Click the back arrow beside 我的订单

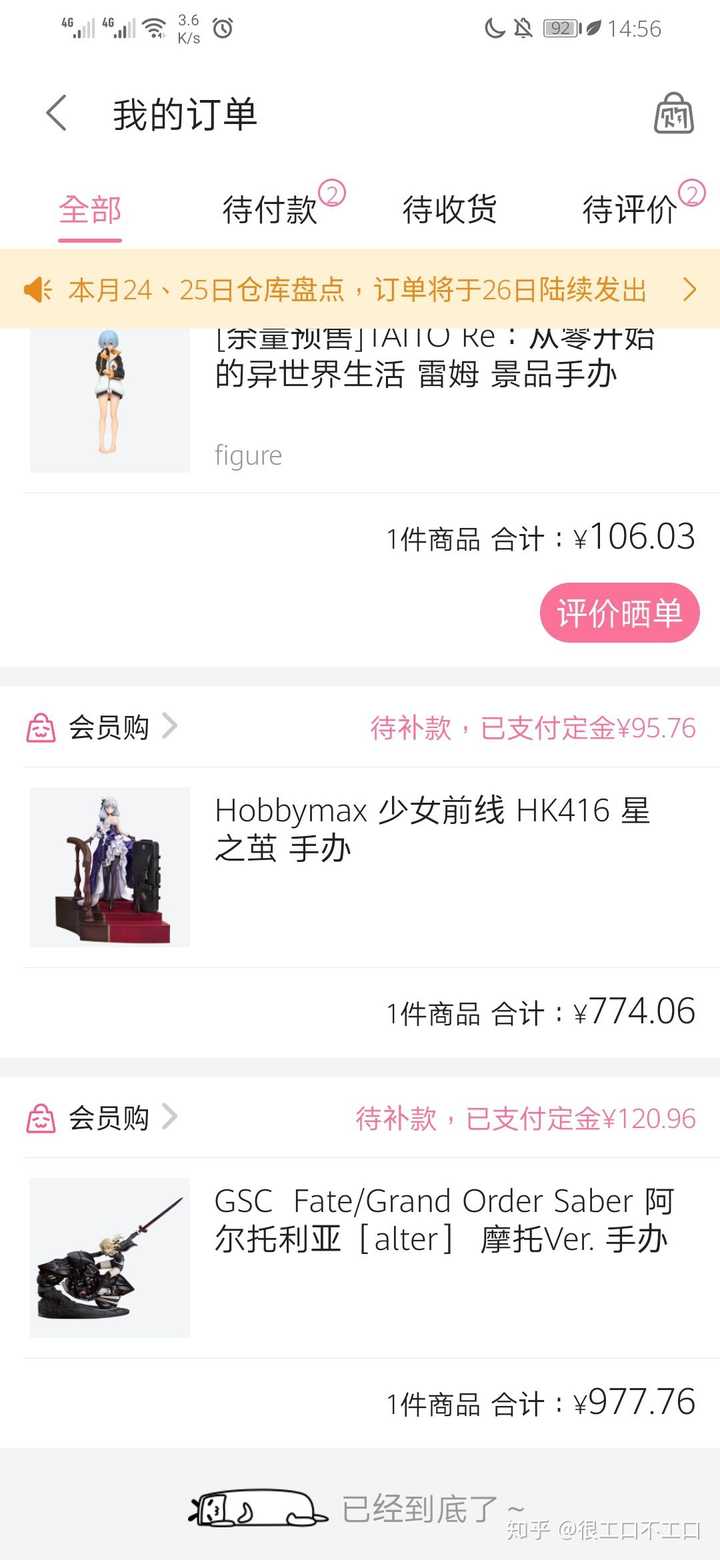click(55, 113)
